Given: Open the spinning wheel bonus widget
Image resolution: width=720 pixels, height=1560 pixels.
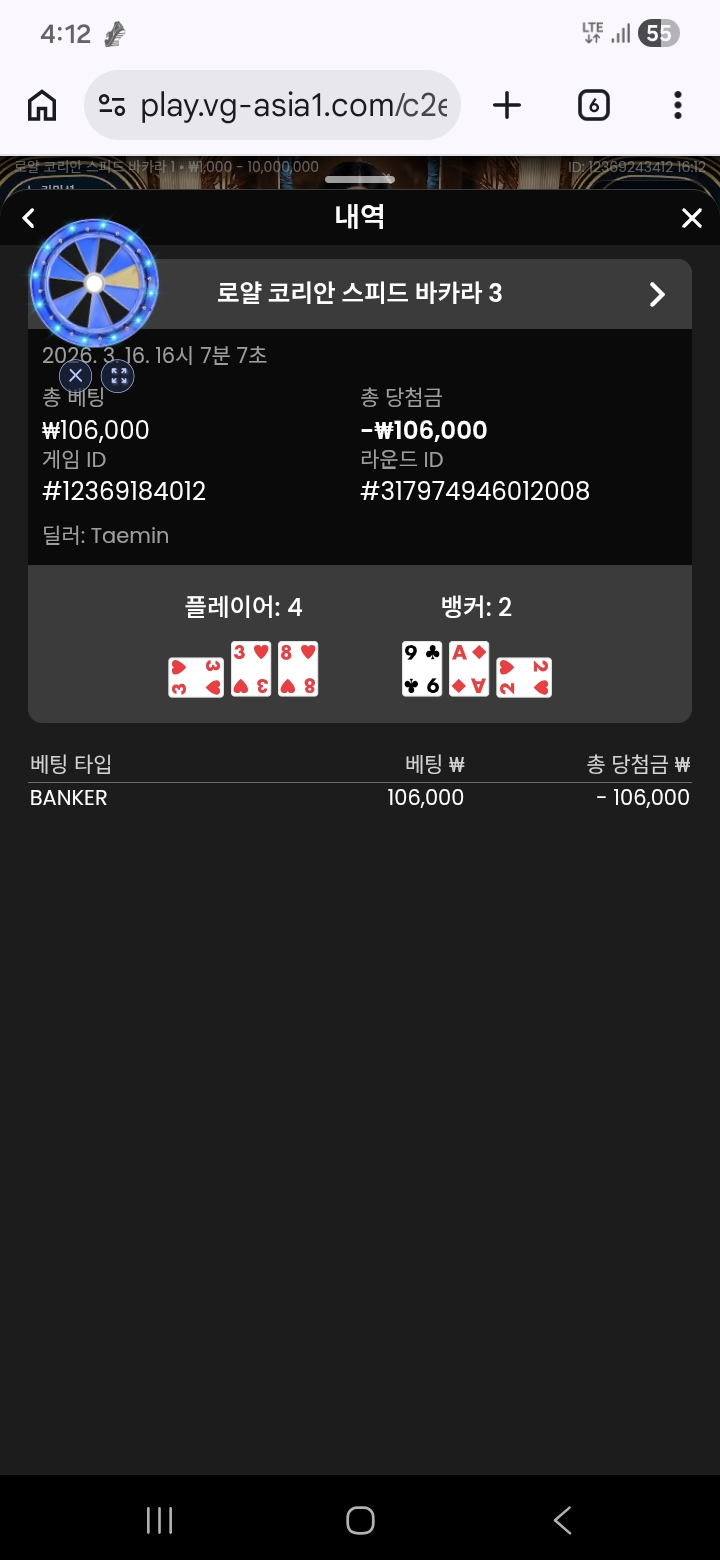Looking at the screenshot, I should click(94, 283).
